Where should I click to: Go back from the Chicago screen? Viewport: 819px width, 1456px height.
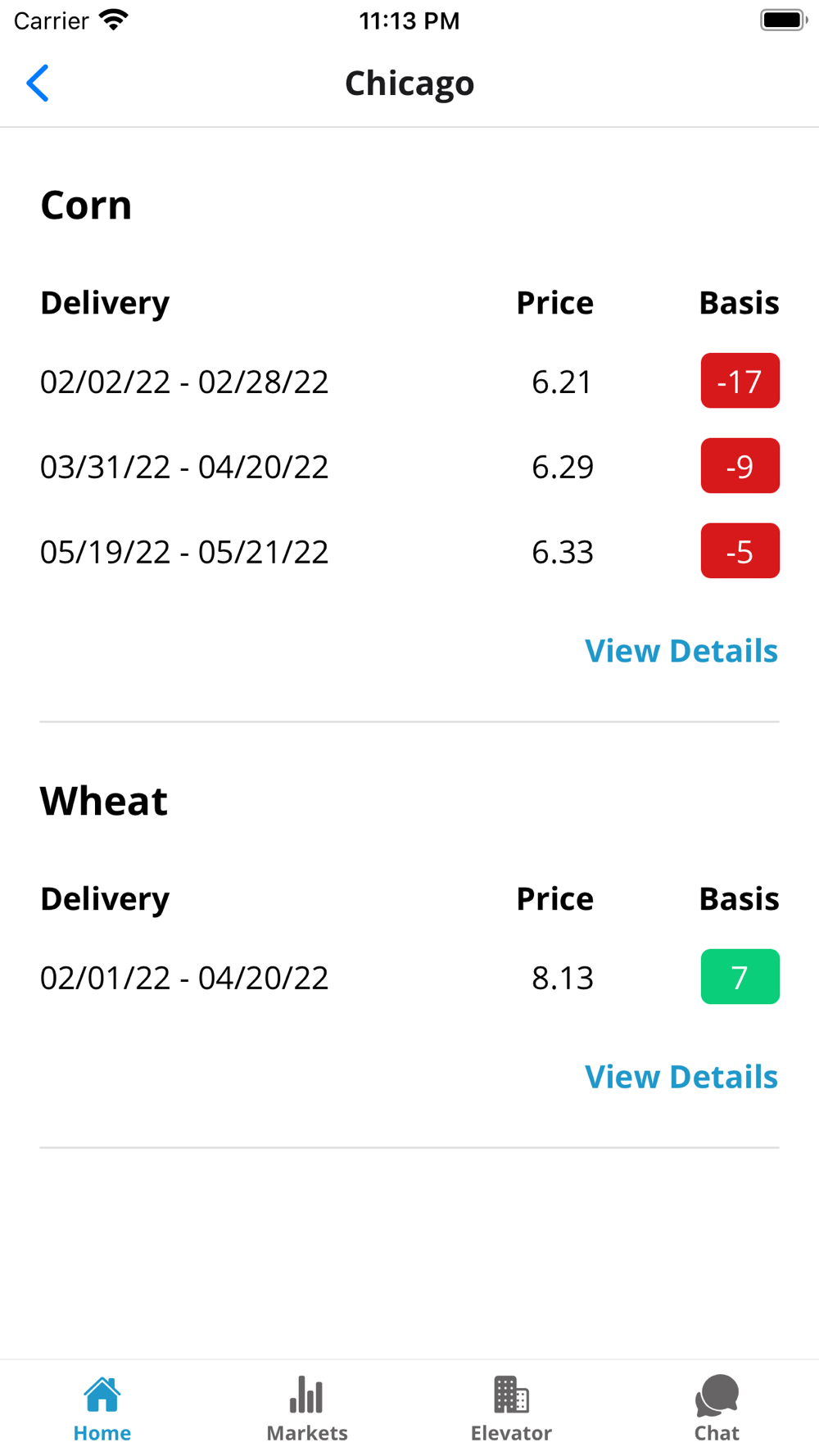click(x=38, y=84)
